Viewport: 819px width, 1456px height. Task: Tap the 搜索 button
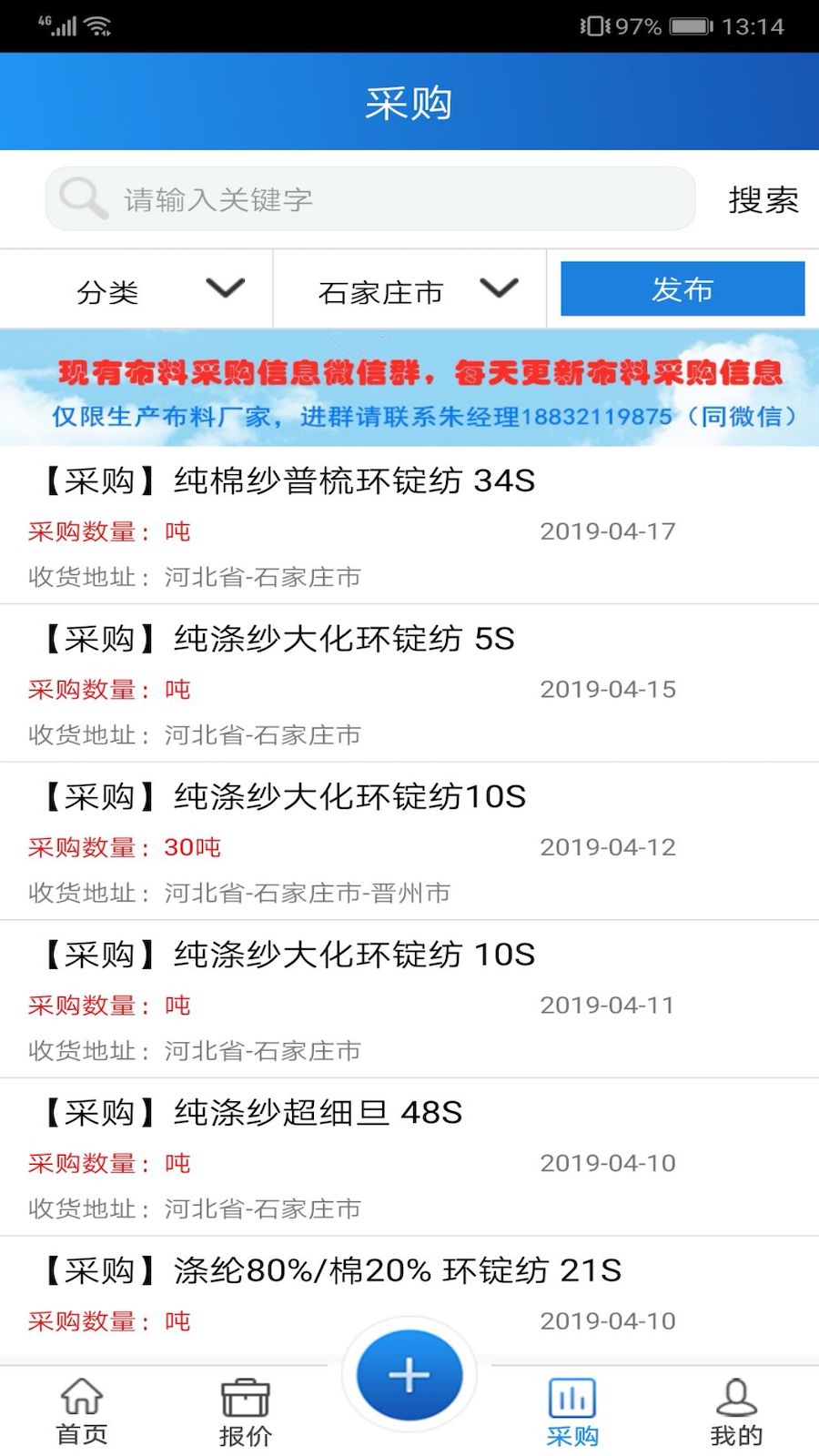point(763,199)
